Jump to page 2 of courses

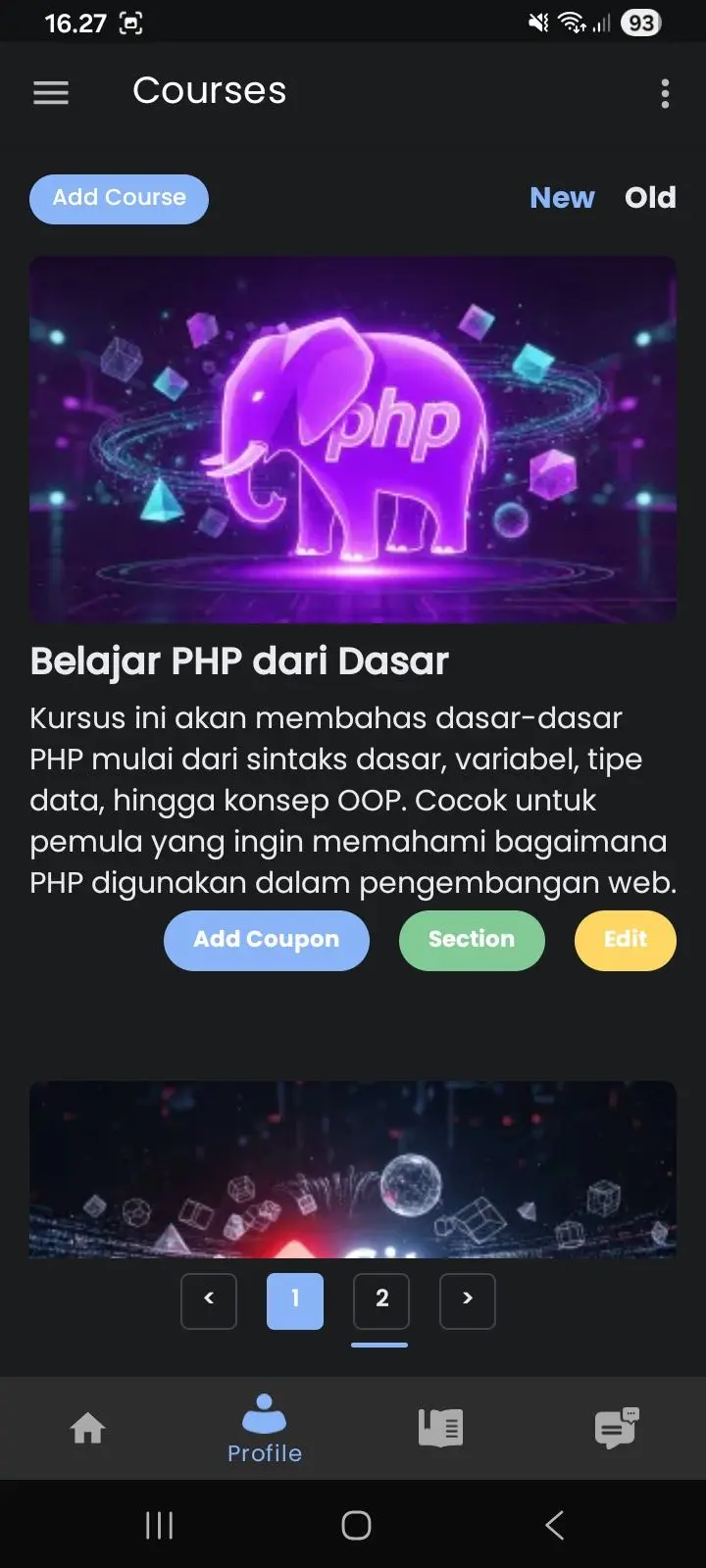[381, 1300]
